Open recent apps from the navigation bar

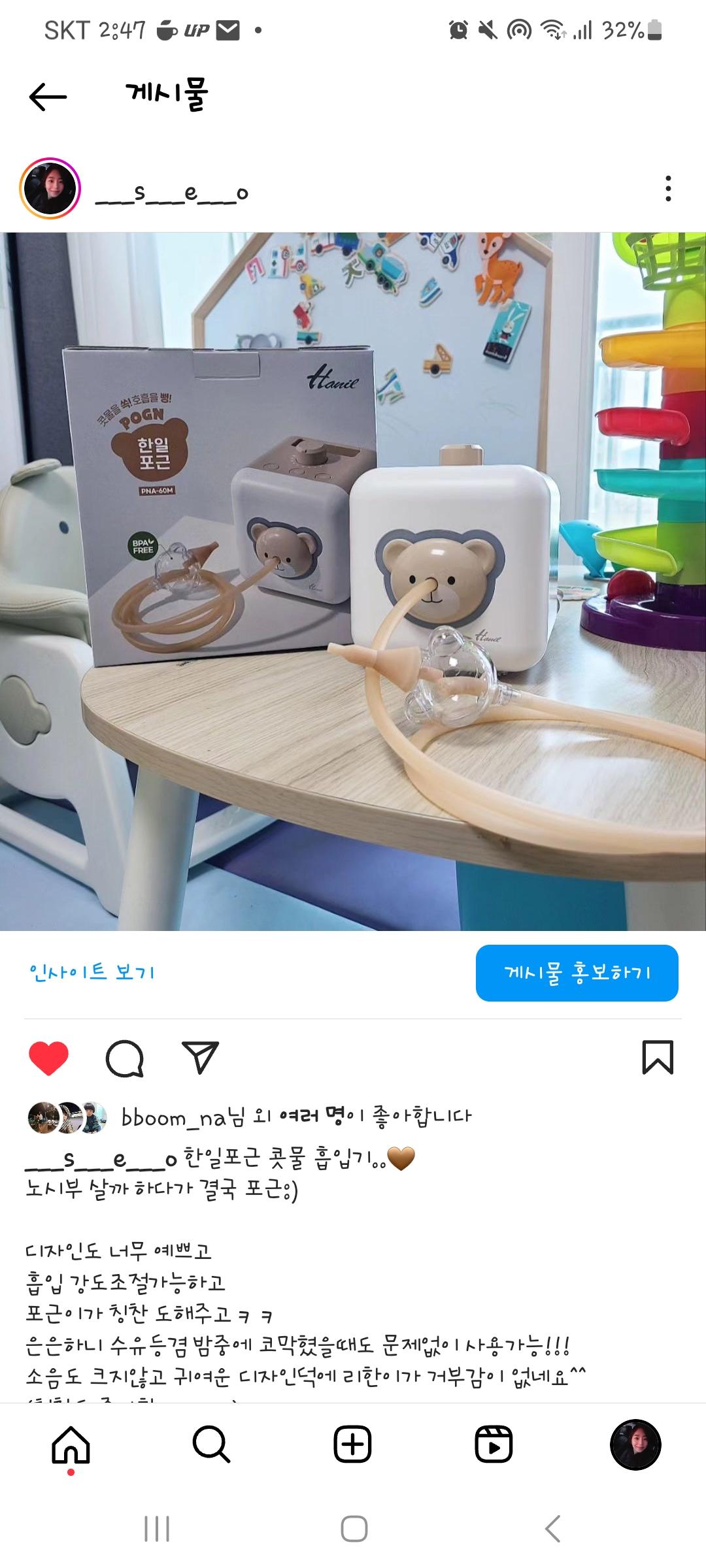click(x=157, y=1529)
